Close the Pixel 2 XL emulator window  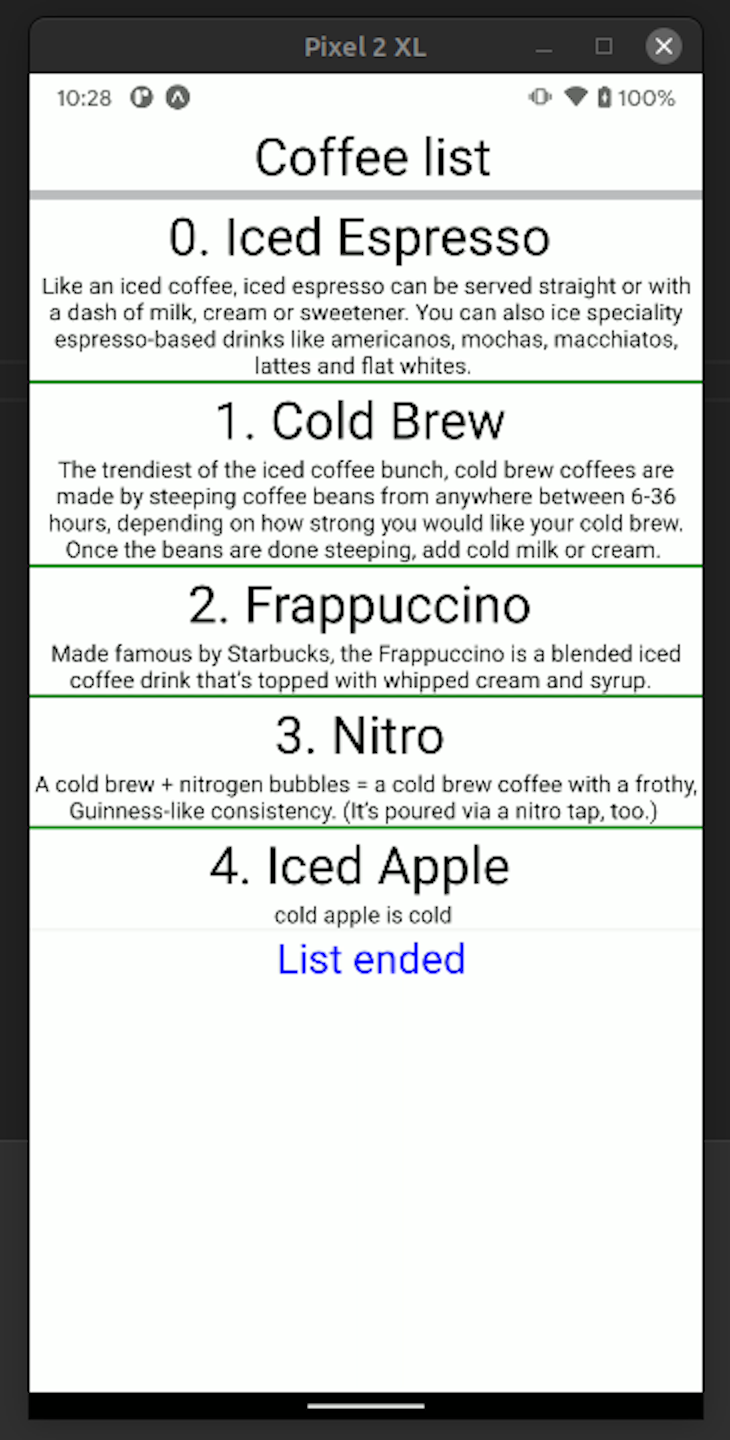pyautogui.click(x=663, y=46)
